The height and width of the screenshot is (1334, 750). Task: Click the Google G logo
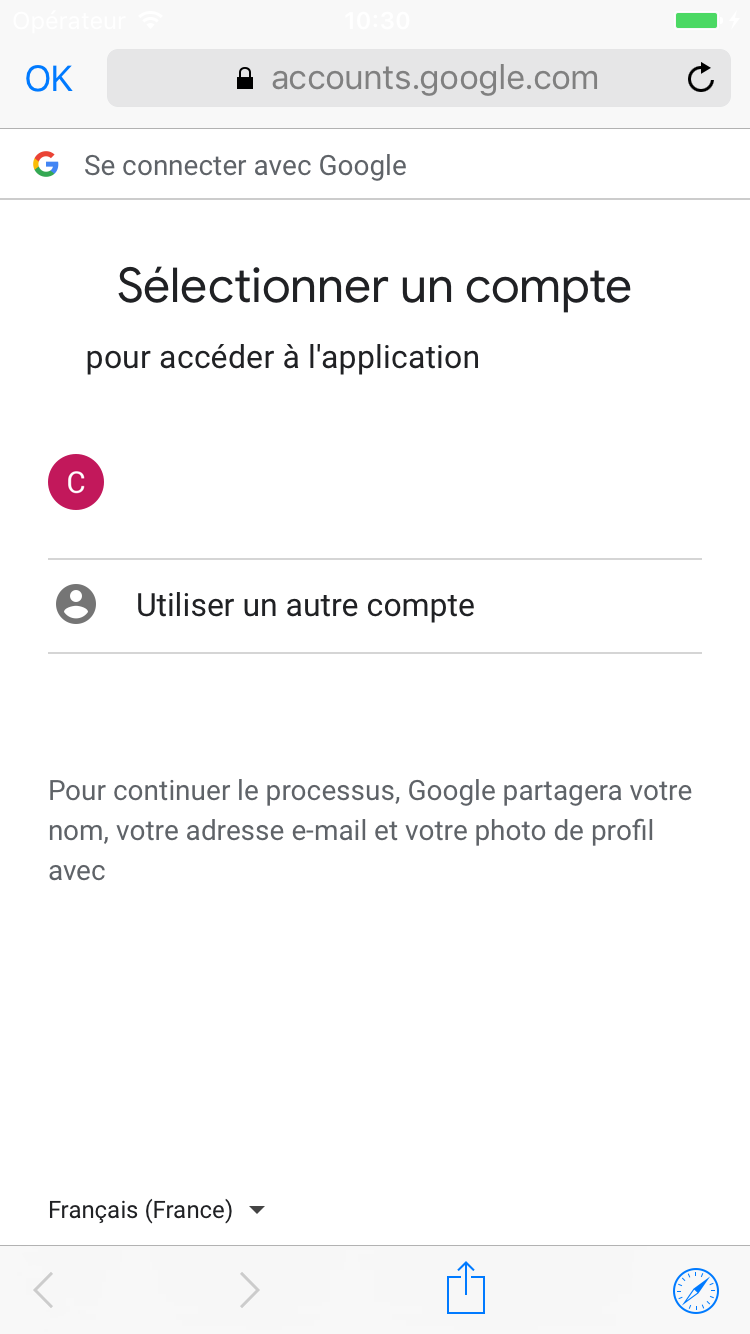[x=47, y=164]
